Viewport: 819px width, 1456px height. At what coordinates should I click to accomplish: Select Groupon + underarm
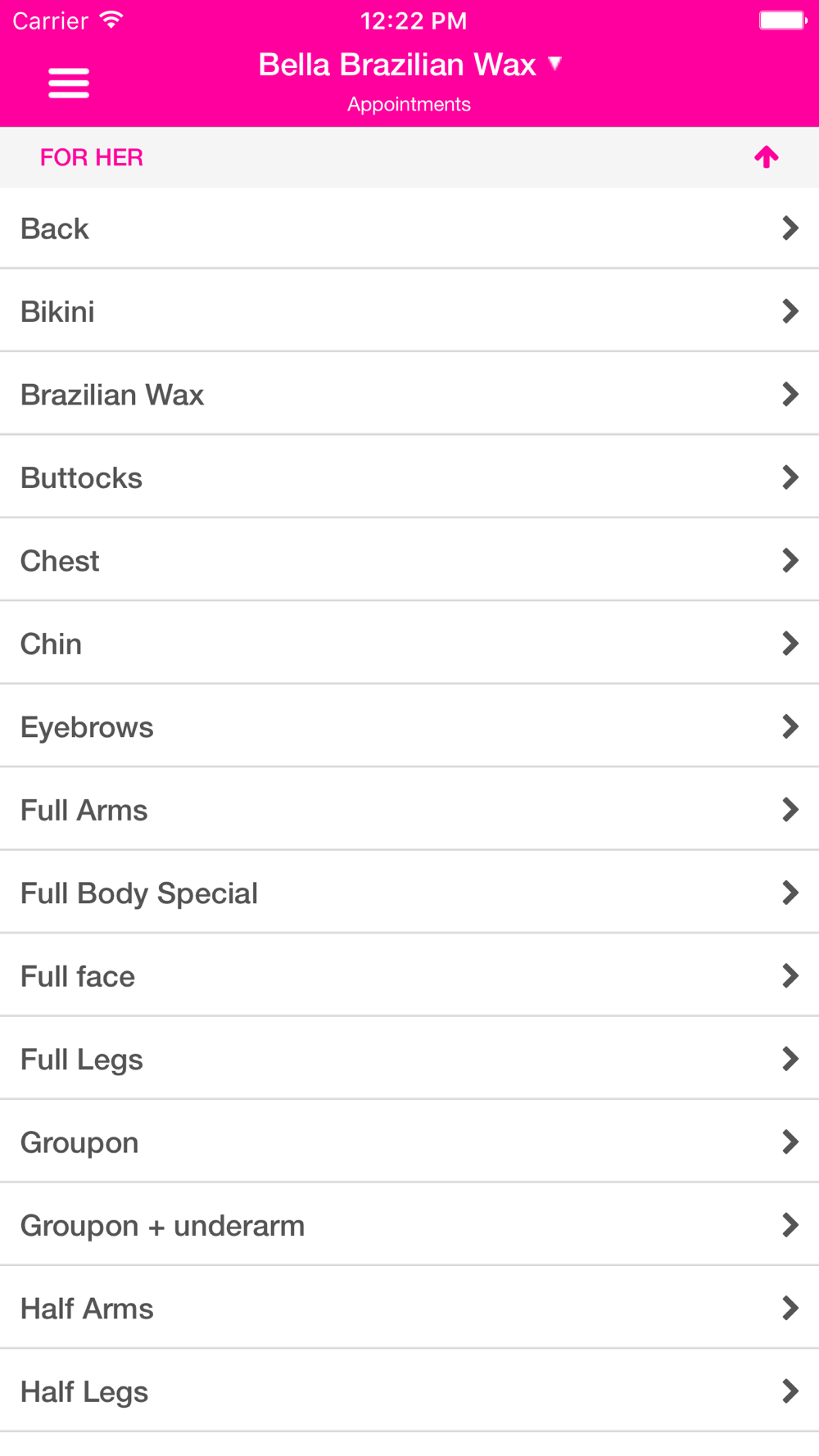tap(409, 1225)
